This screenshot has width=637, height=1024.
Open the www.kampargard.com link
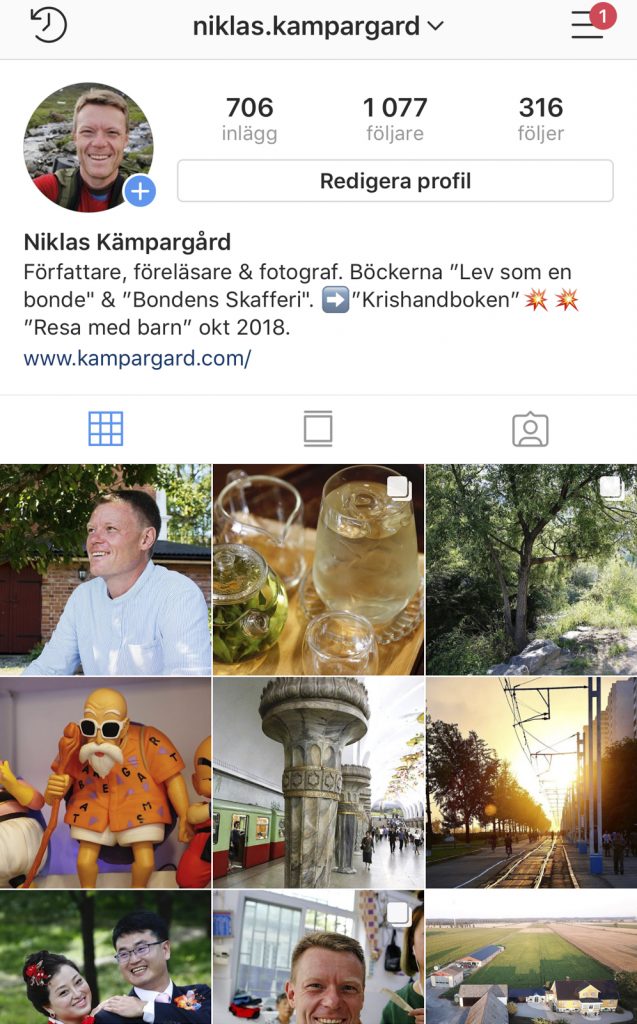point(137,358)
